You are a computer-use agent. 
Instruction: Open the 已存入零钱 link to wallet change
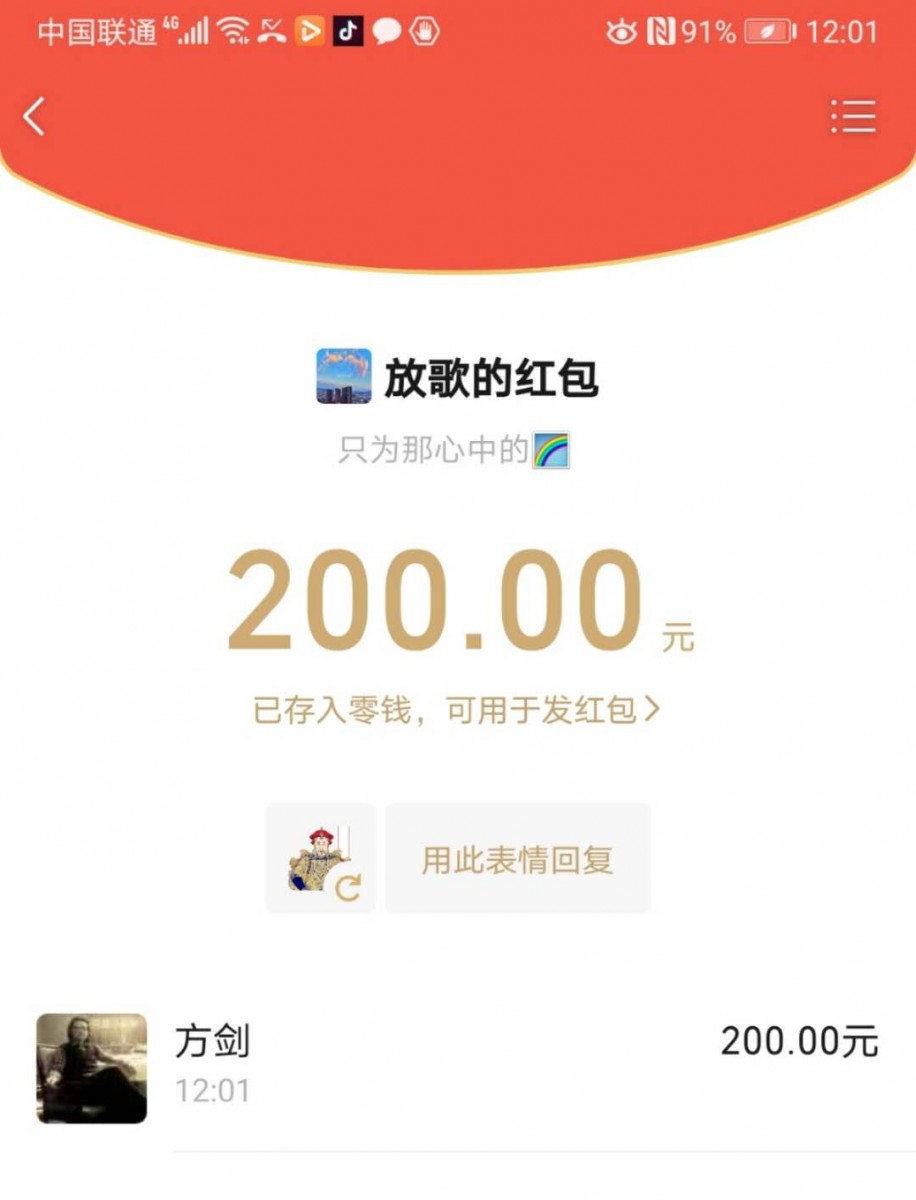(x=456, y=710)
